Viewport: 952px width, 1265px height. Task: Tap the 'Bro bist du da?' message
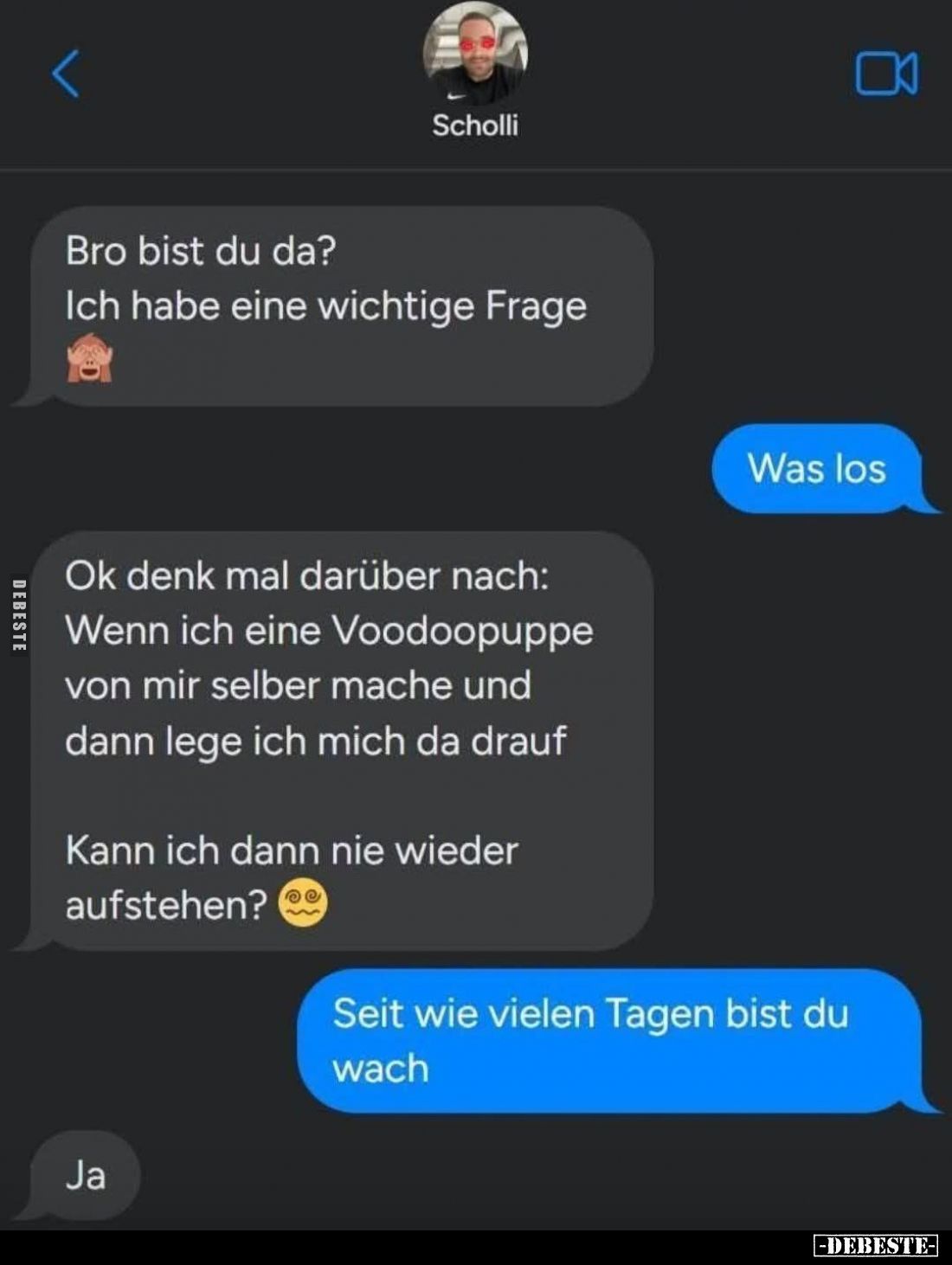click(203, 251)
